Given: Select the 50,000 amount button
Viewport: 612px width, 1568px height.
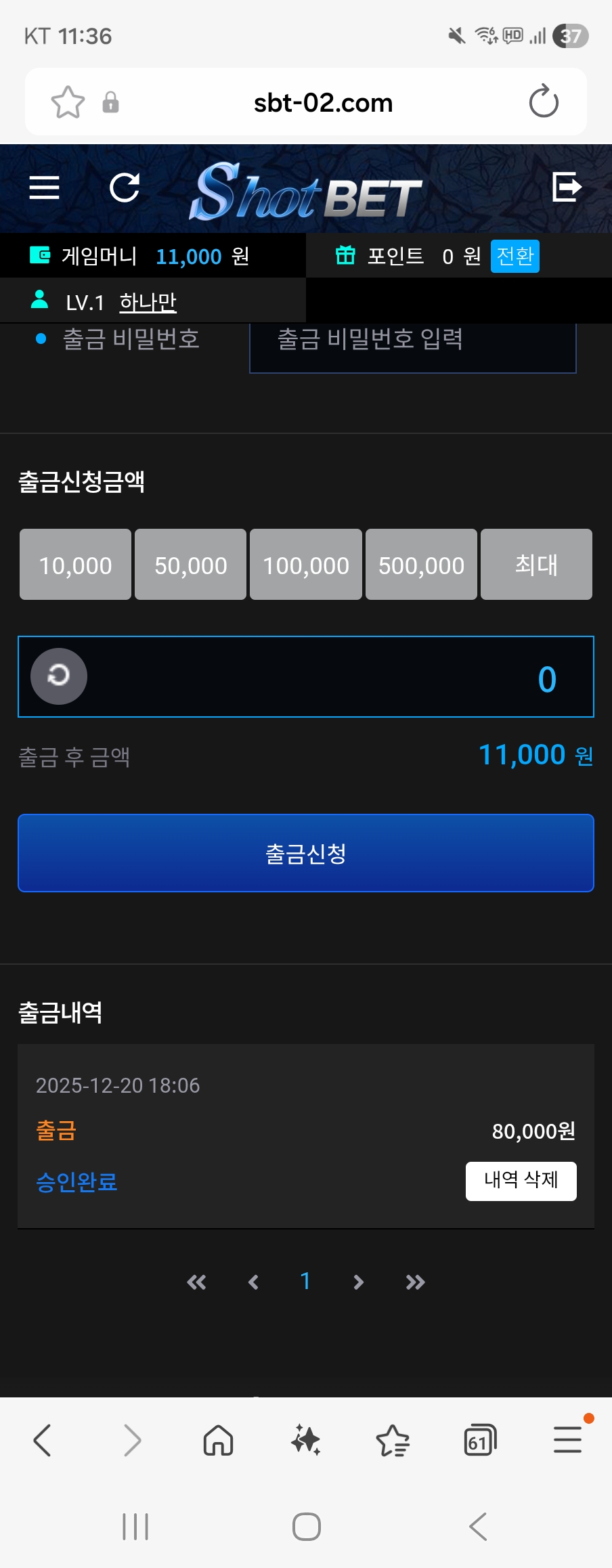Looking at the screenshot, I should (190, 565).
